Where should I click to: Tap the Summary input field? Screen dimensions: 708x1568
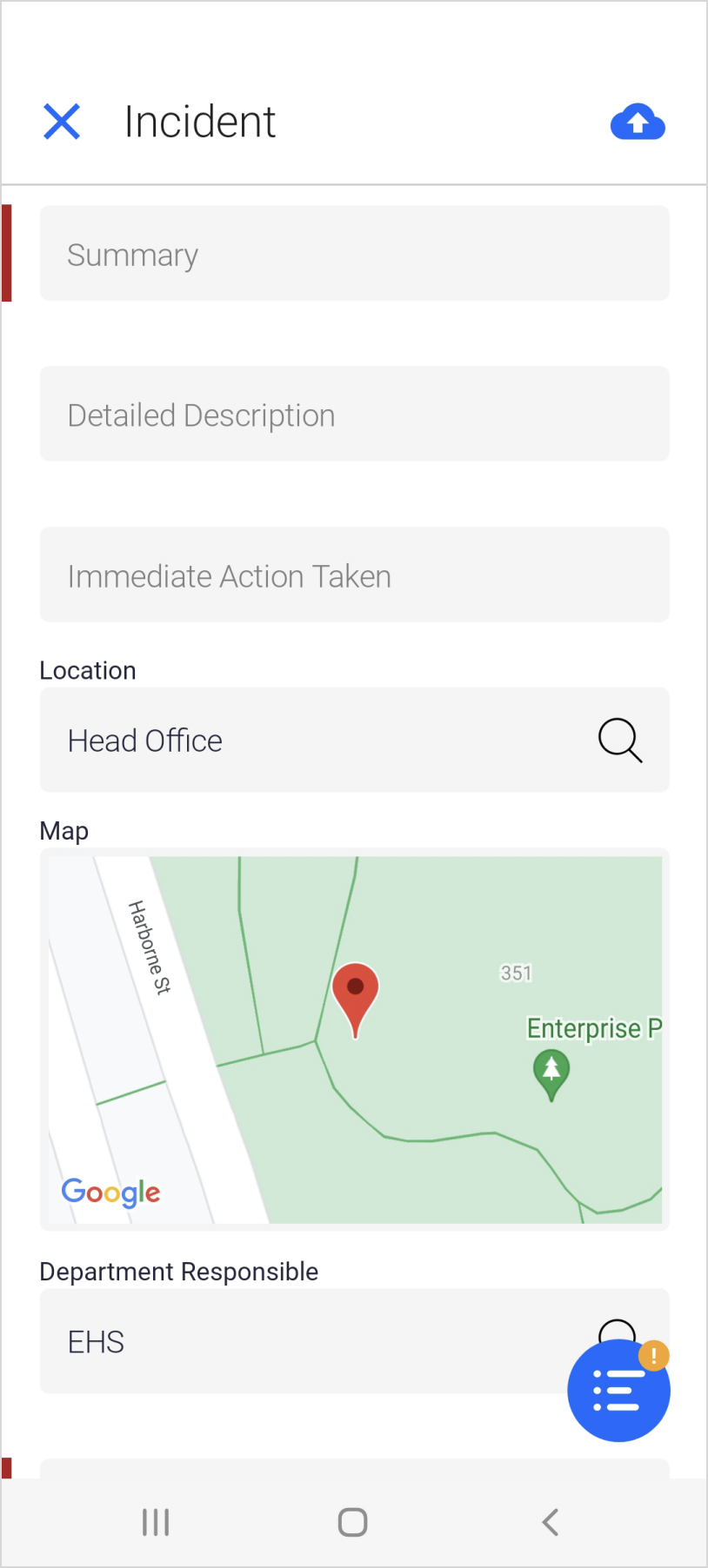(x=354, y=253)
